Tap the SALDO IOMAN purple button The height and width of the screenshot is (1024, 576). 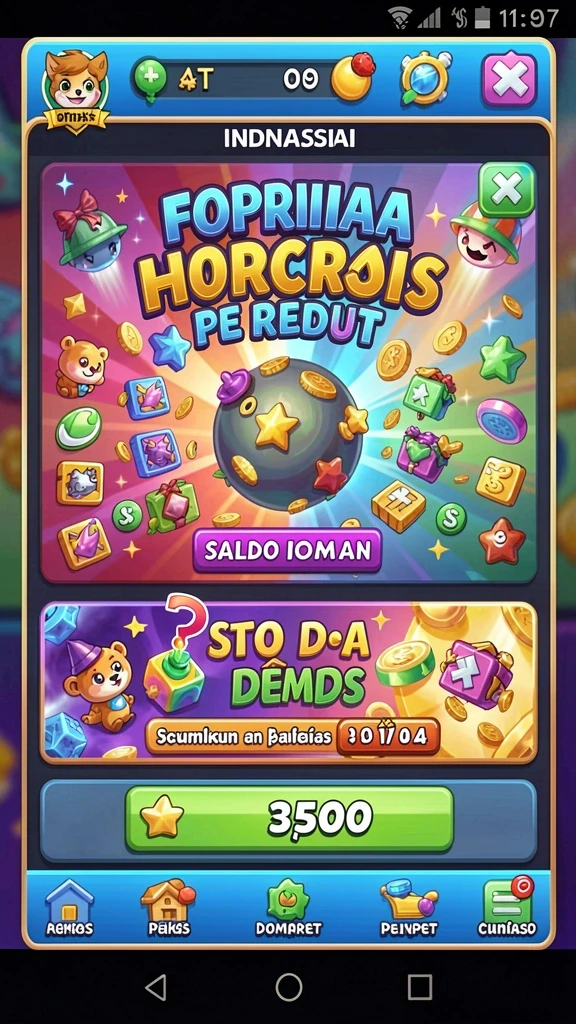pyautogui.click(x=287, y=550)
